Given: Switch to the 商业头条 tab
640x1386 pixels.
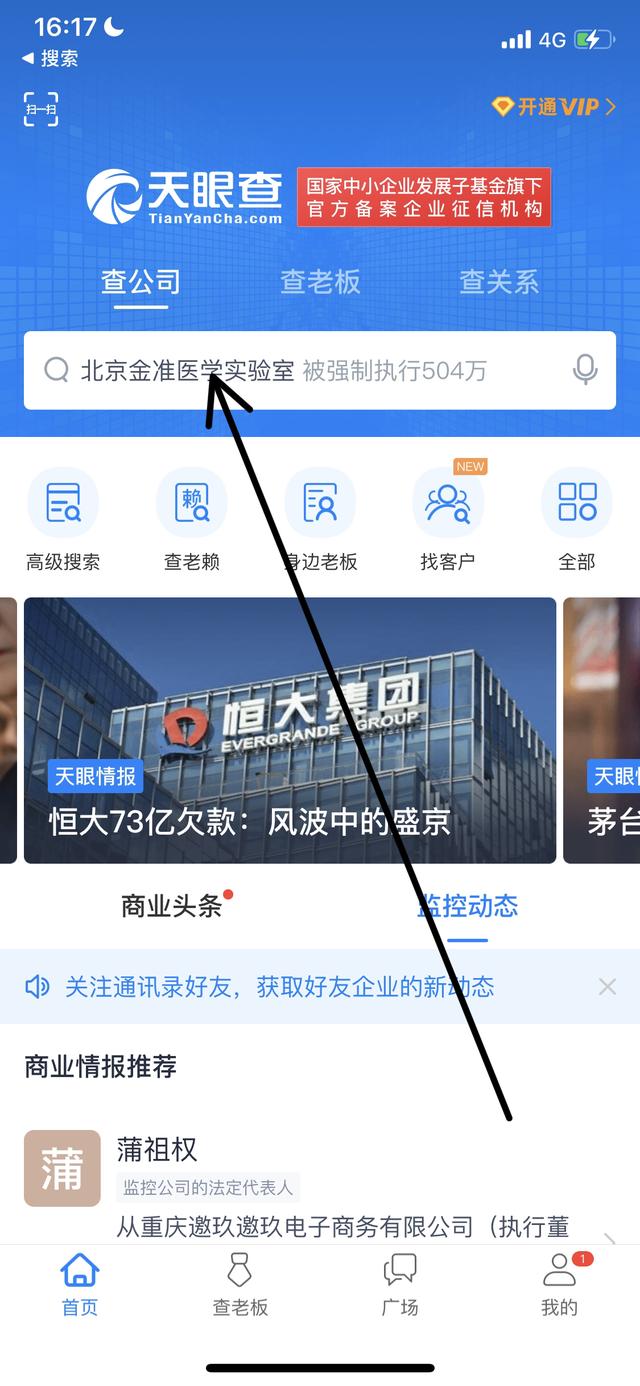Looking at the screenshot, I should pos(172,906).
